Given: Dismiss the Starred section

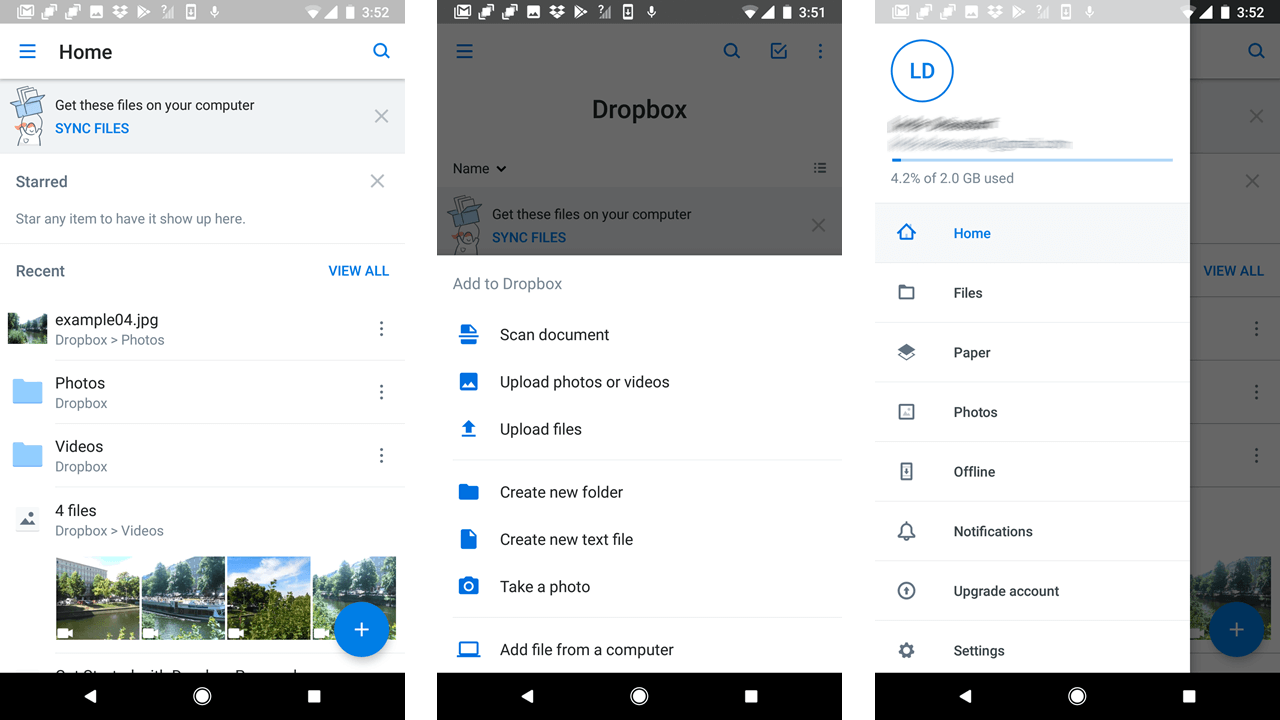Looking at the screenshot, I should click(377, 181).
